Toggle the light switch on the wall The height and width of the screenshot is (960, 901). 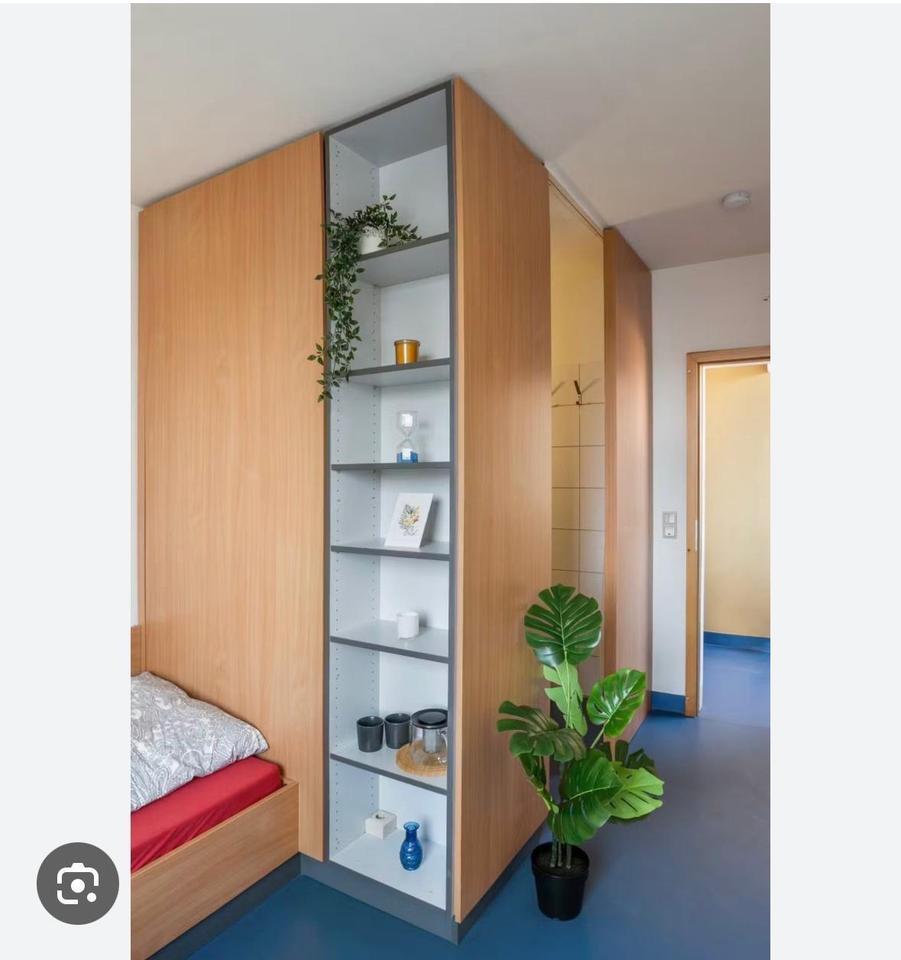coord(668,525)
